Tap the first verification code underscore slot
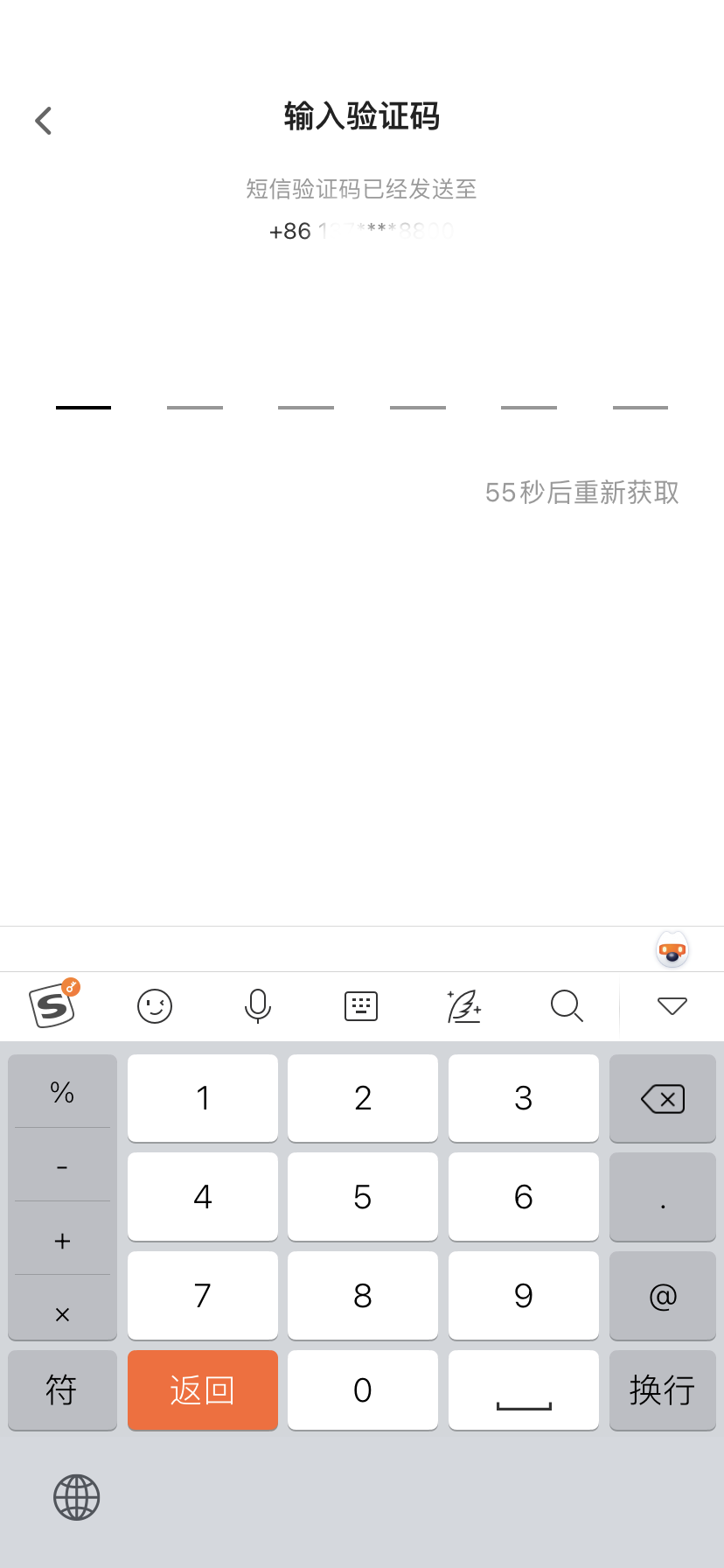The width and height of the screenshot is (724, 1568). tap(82, 407)
